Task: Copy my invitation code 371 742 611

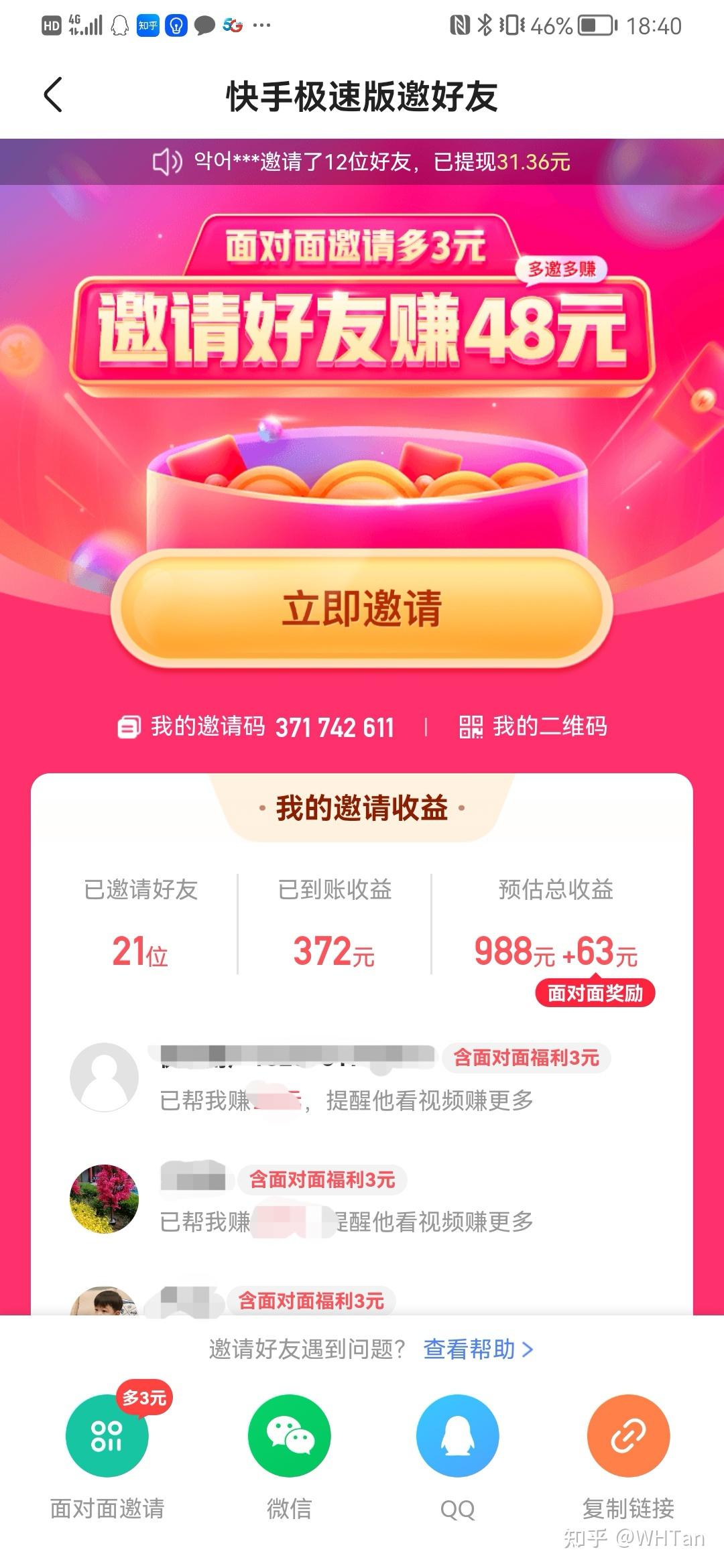Action: pyautogui.click(x=256, y=727)
